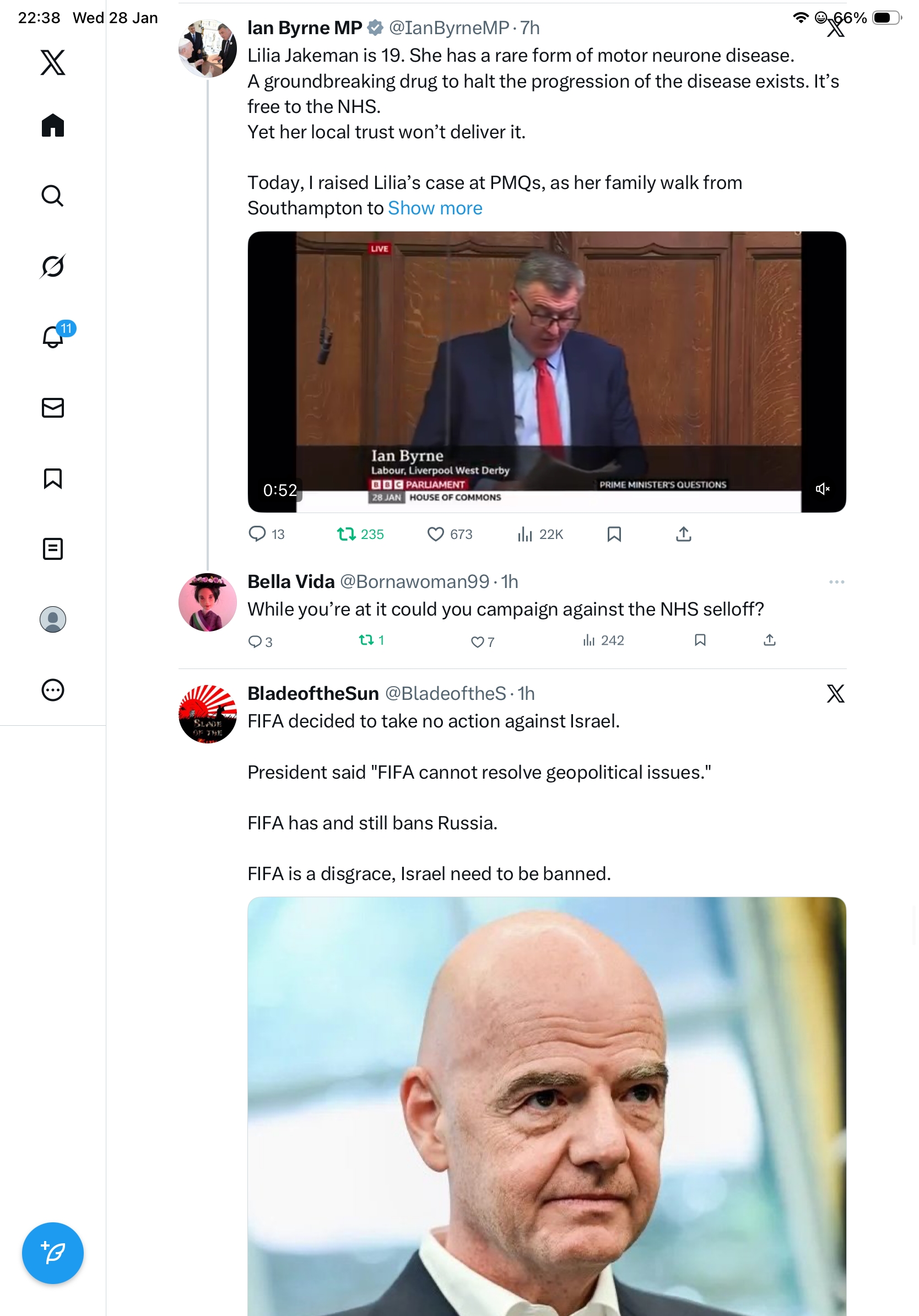Bookmark Ian Byrne MP's post
Screen dimensions: 919x1316
pos(614,533)
